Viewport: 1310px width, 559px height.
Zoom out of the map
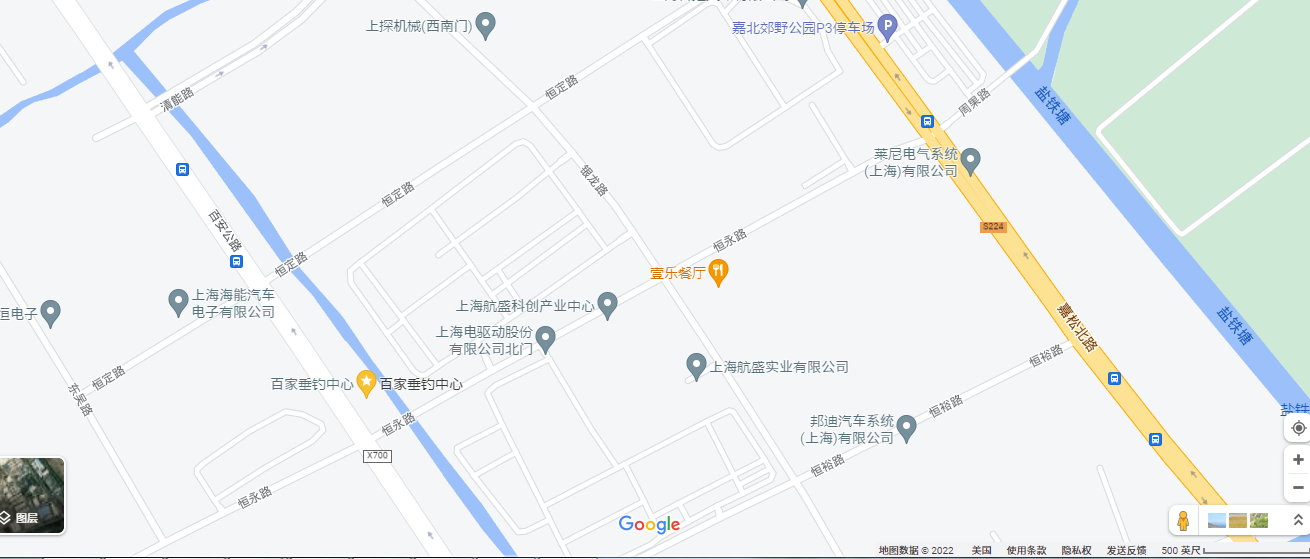(1298, 488)
